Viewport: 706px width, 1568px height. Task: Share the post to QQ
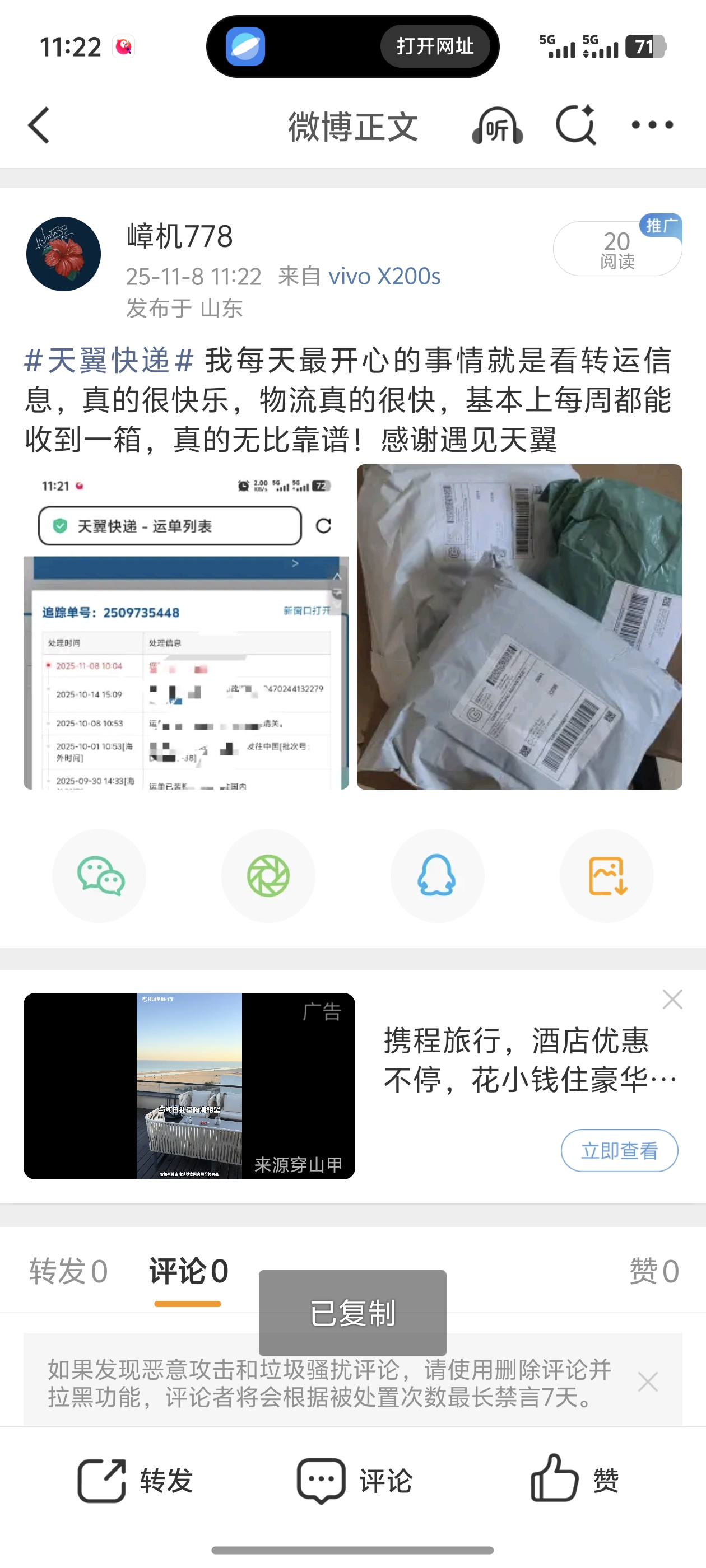(436, 875)
